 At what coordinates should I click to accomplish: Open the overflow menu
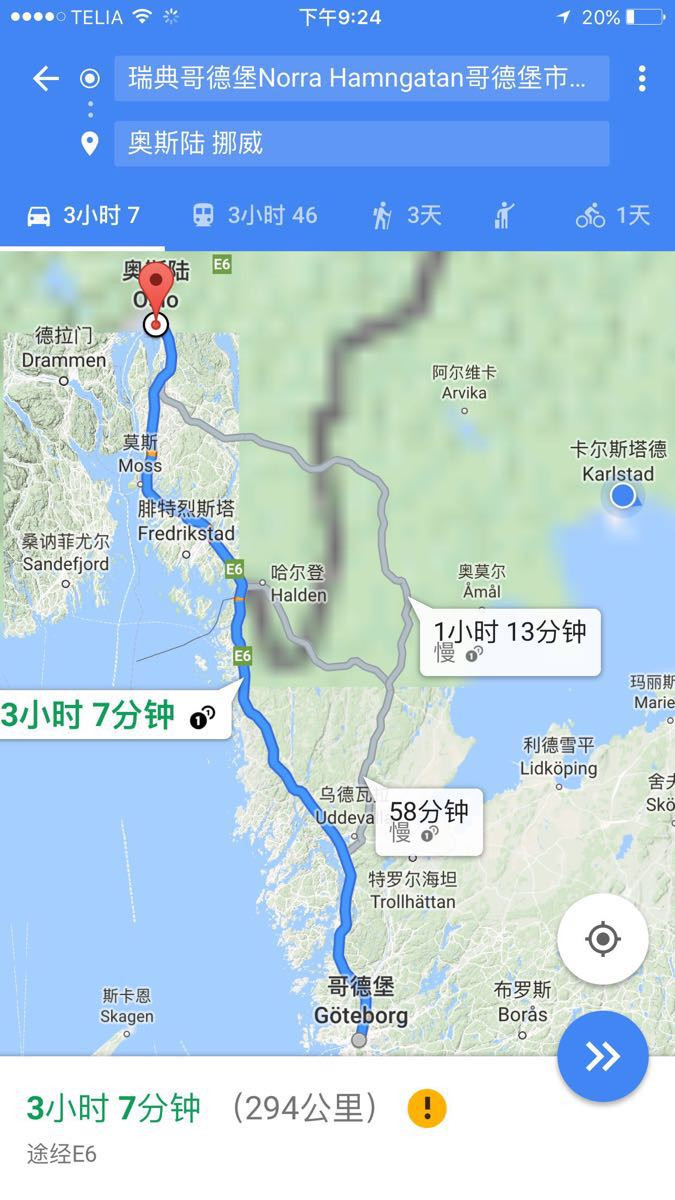641,79
